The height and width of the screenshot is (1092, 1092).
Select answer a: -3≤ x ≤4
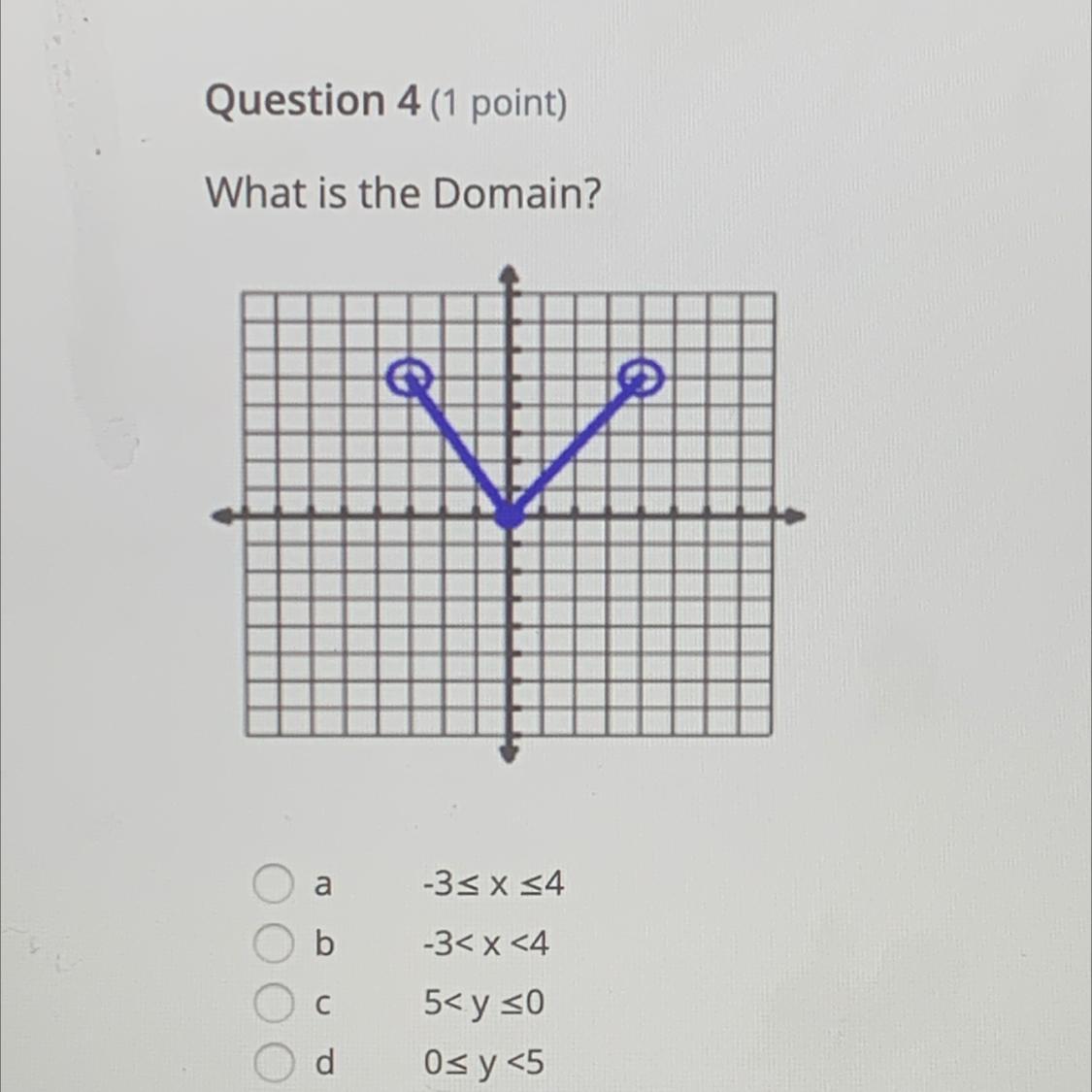[x=273, y=884]
